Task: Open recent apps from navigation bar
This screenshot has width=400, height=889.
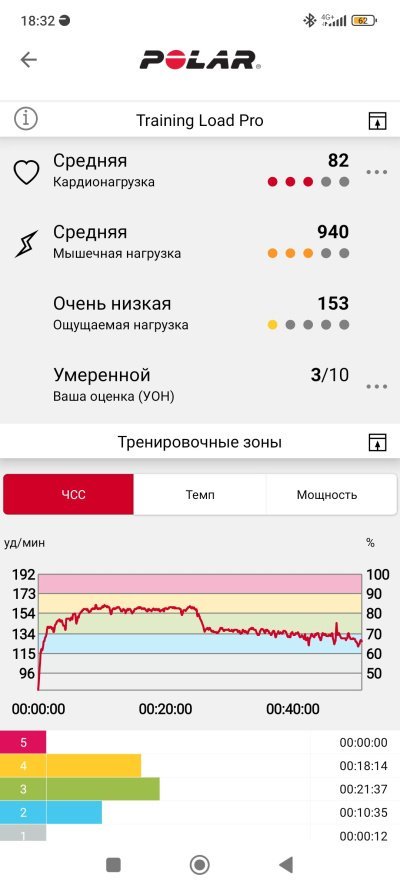Action: (x=113, y=865)
